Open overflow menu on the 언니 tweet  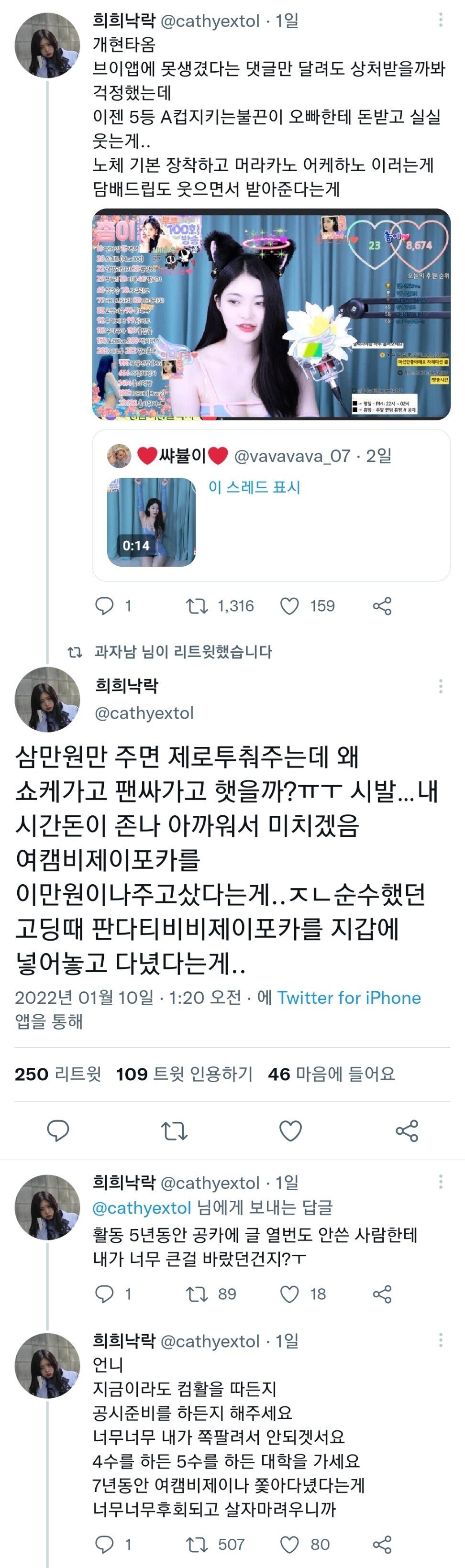[441, 1341]
